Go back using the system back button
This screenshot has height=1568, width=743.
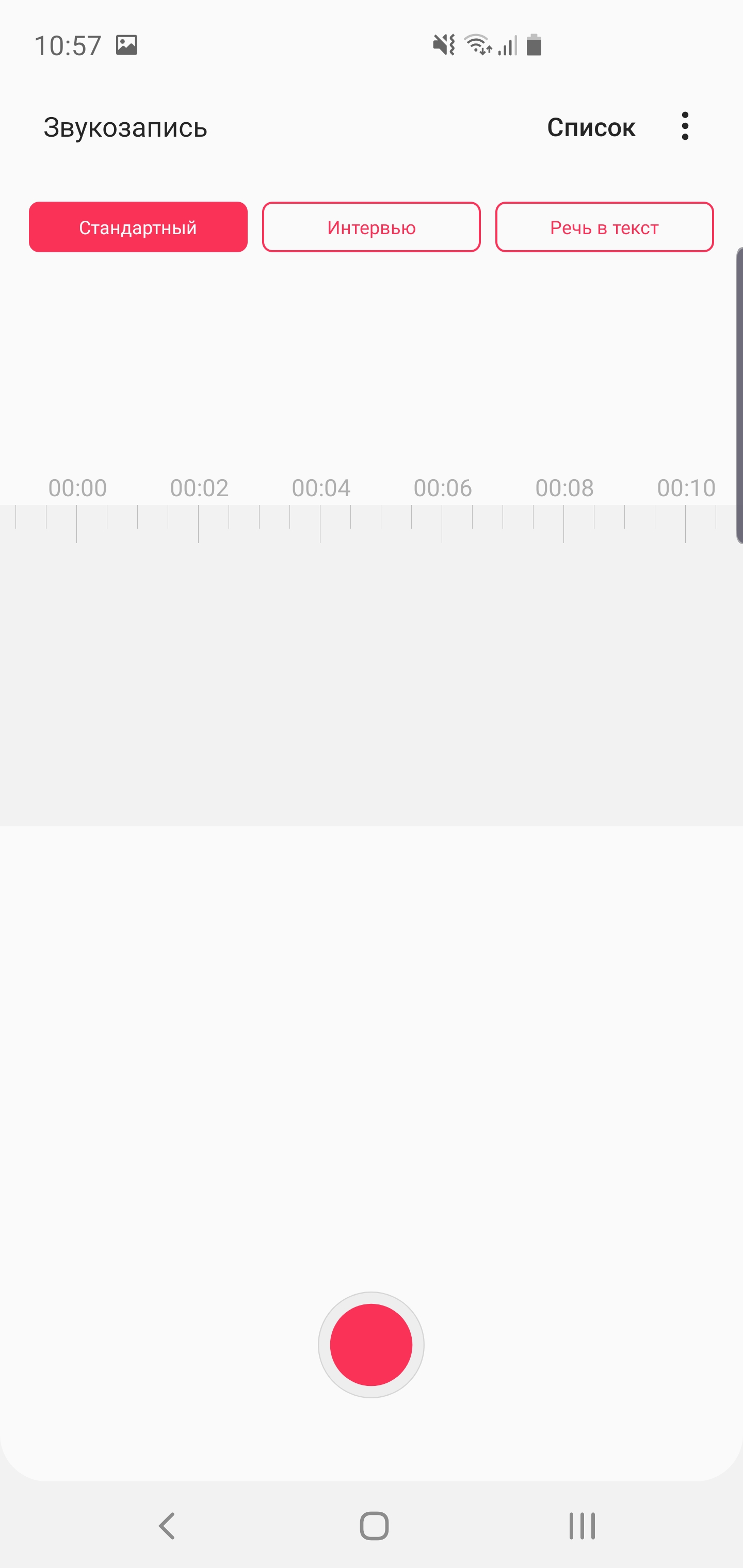pyautogui.click(x=167, y=1526)
